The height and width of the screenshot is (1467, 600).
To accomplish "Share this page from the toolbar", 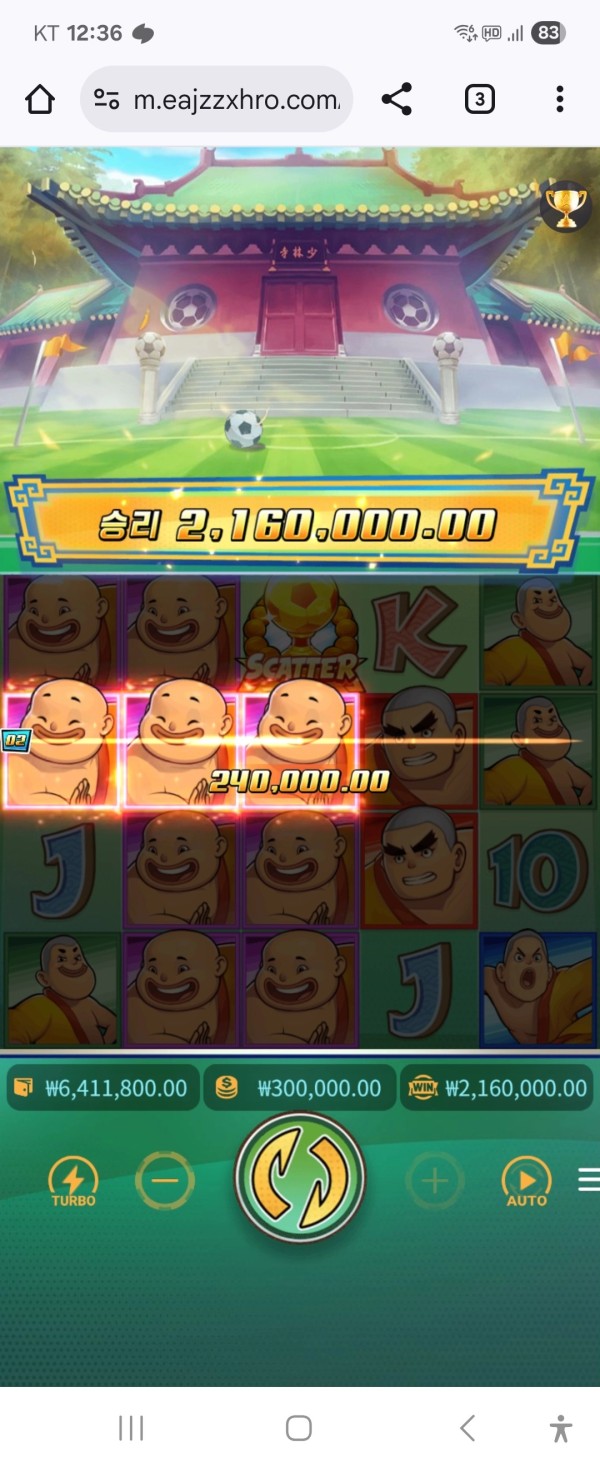I will [x=397, y=99].
